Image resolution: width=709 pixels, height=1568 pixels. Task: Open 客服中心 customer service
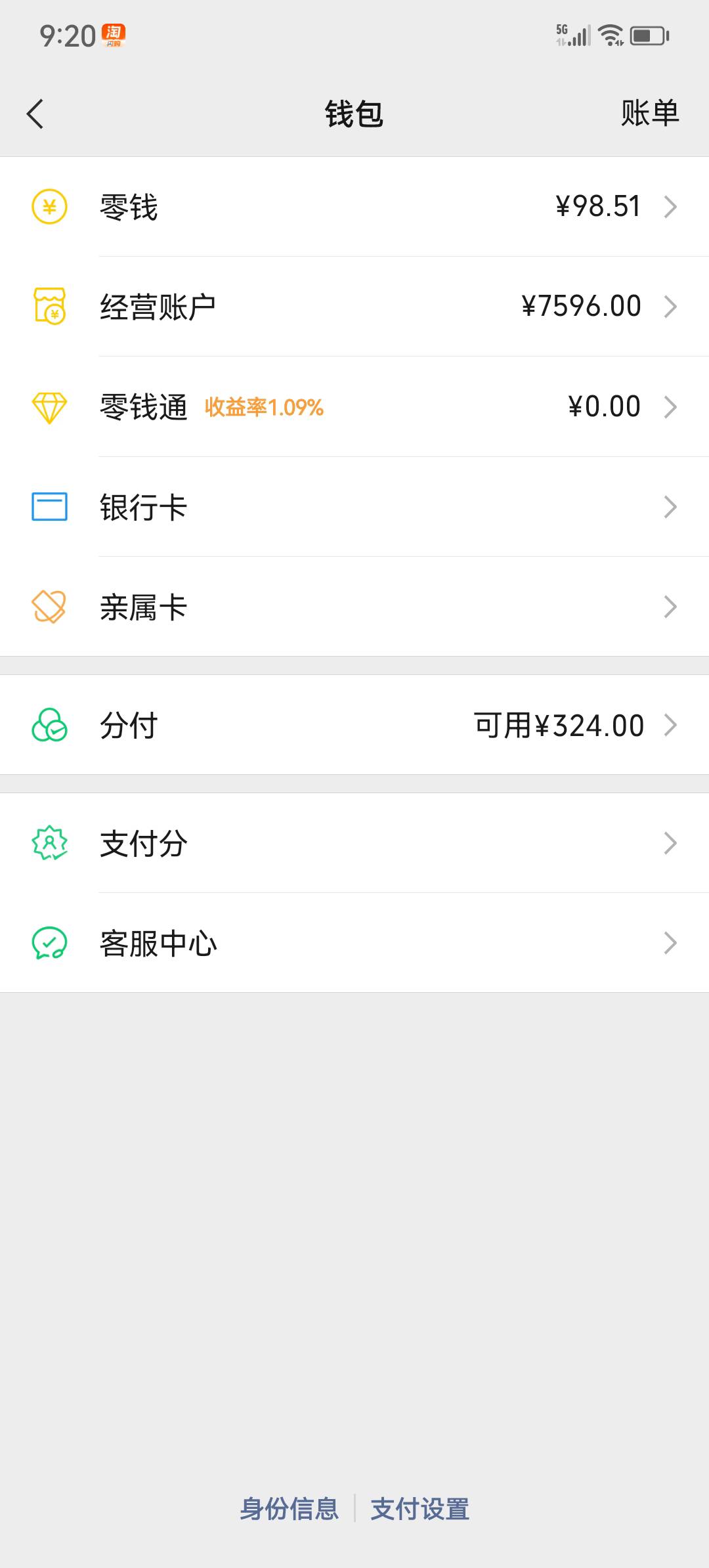coord(354,943)
